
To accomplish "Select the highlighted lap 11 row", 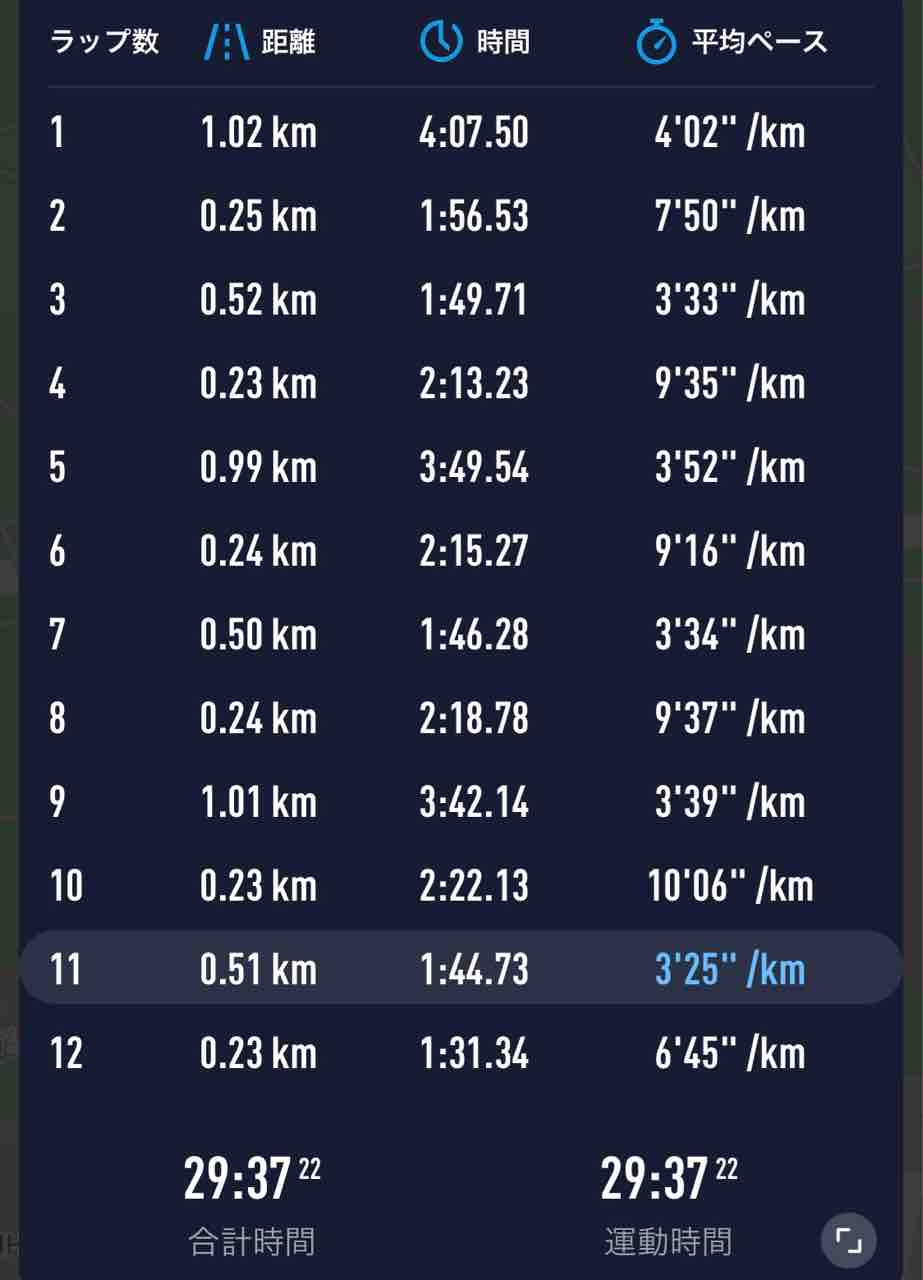I will (460, 967).
